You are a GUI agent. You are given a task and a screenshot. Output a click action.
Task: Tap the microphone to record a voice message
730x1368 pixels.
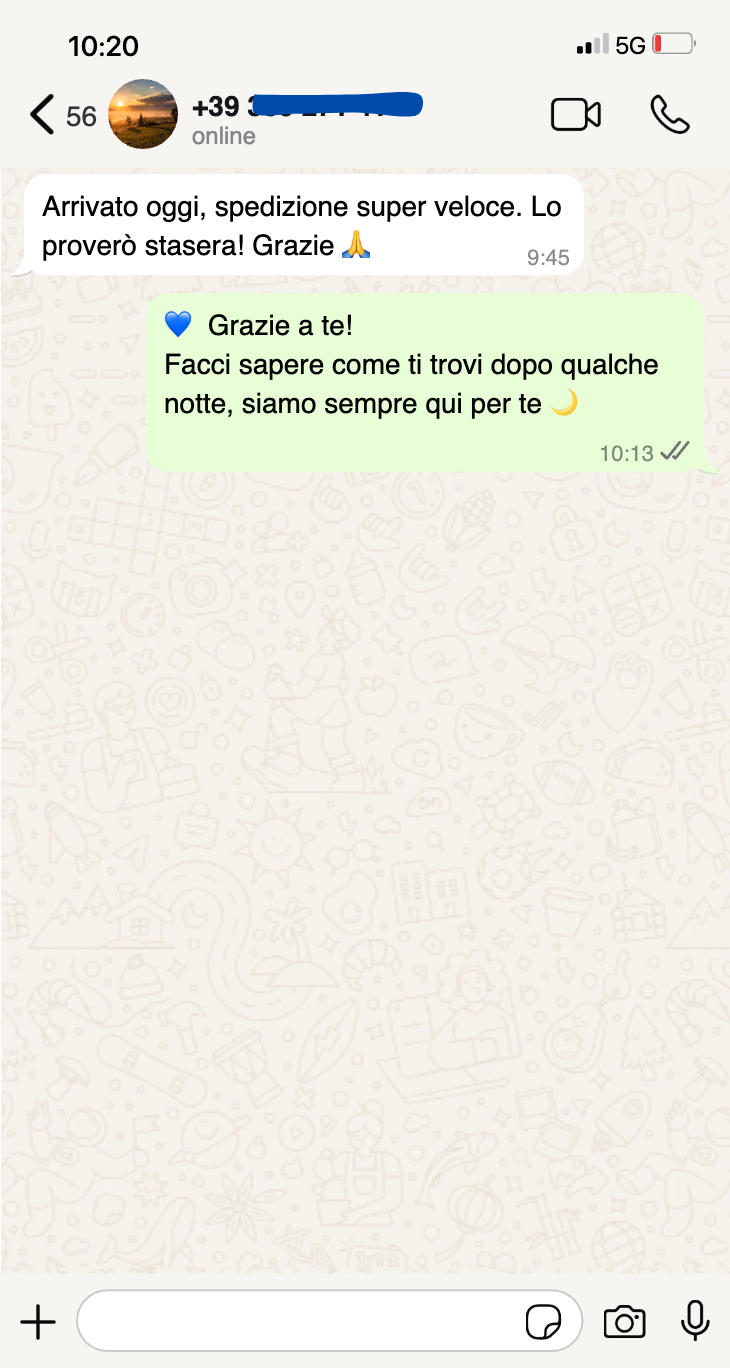tap(695, 1321)
